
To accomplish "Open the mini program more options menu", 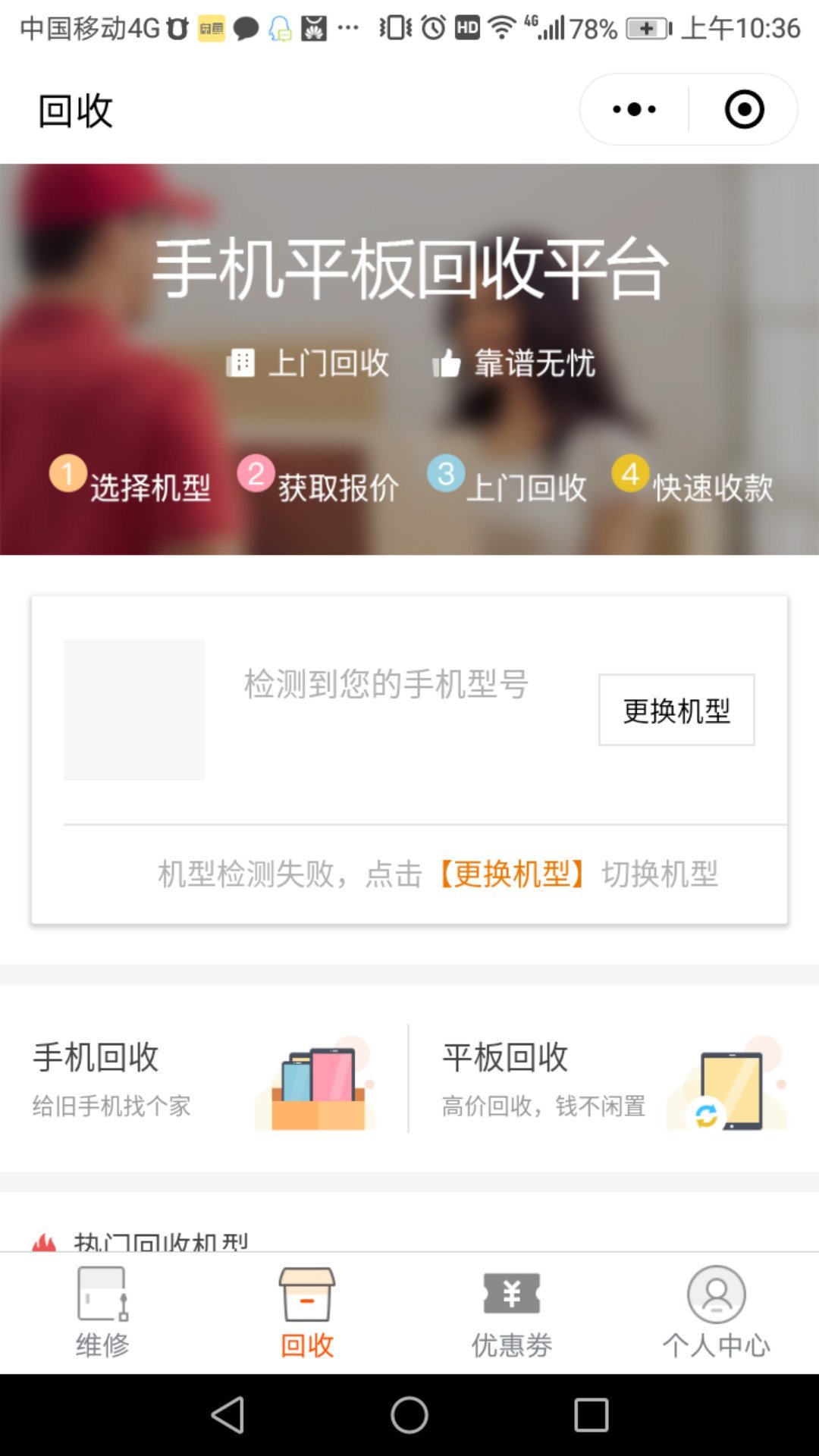I will (x=634, y=109).
